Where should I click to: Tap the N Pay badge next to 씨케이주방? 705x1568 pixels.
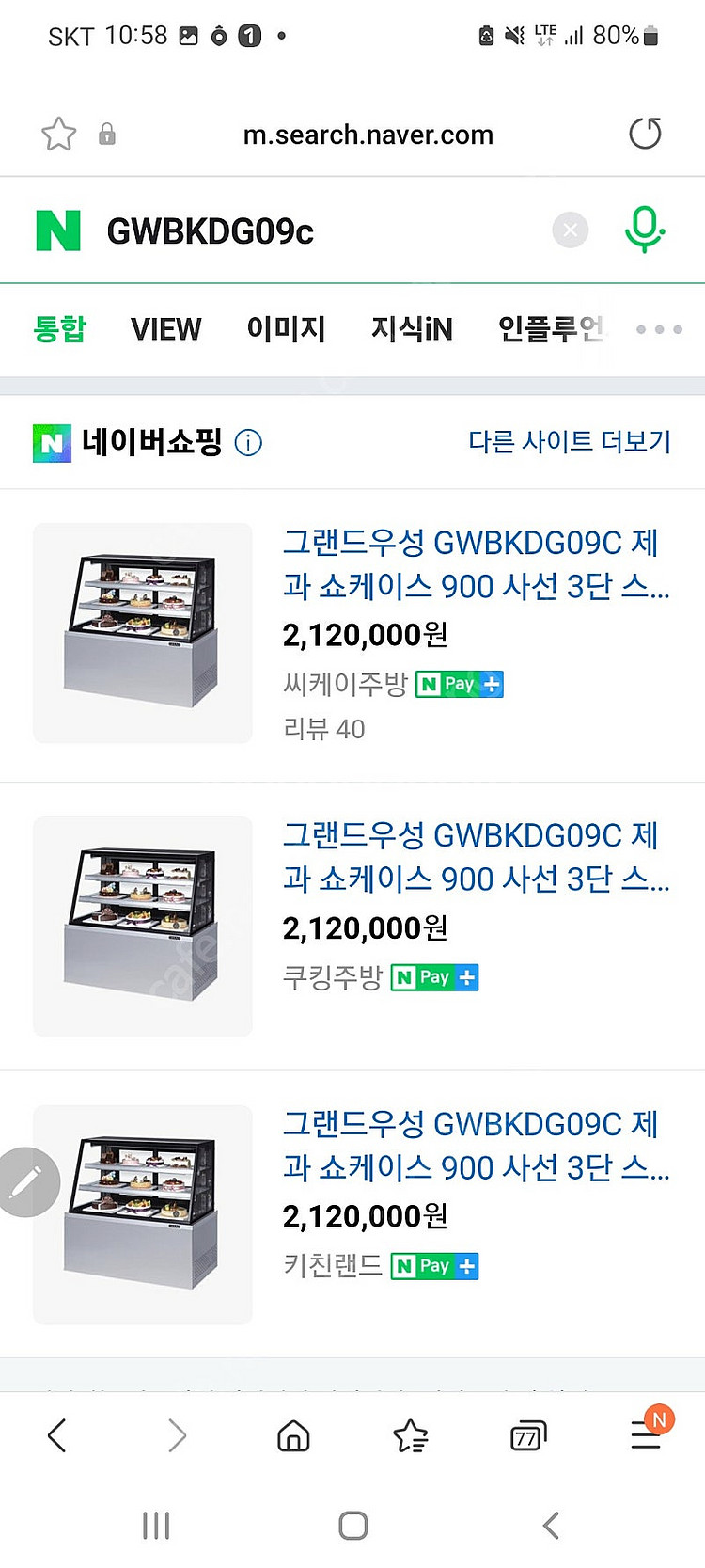click(459, 684)
